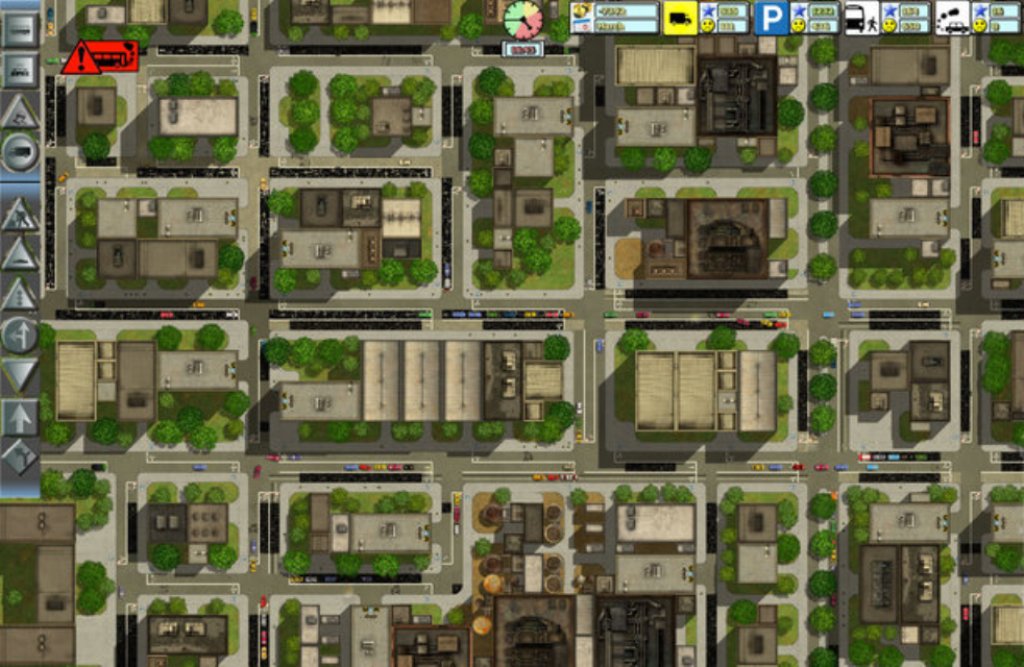Tap the round game clock dial
1024x667 pixels.
[x=523, y=19]
